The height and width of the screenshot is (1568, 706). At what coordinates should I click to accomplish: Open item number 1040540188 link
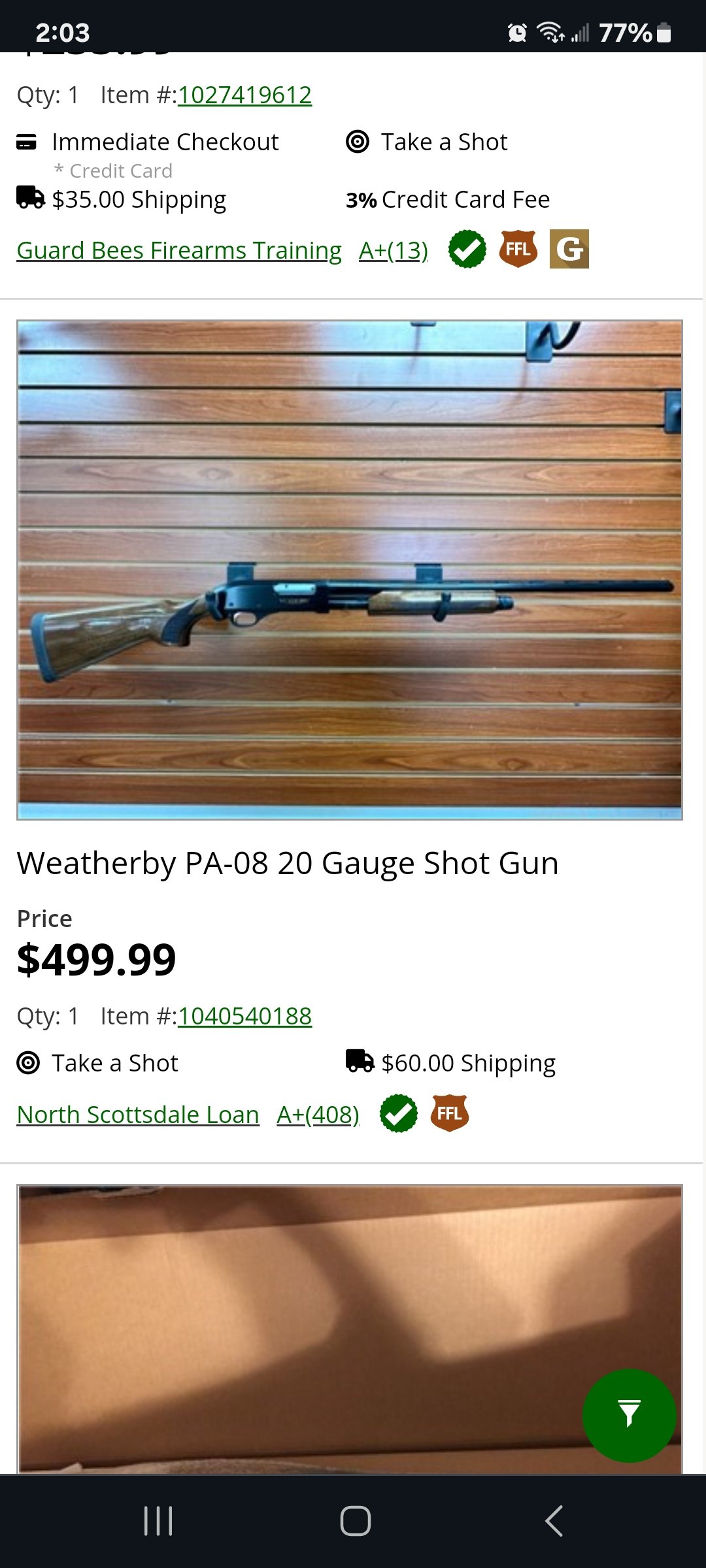(x=244, y=1017)
